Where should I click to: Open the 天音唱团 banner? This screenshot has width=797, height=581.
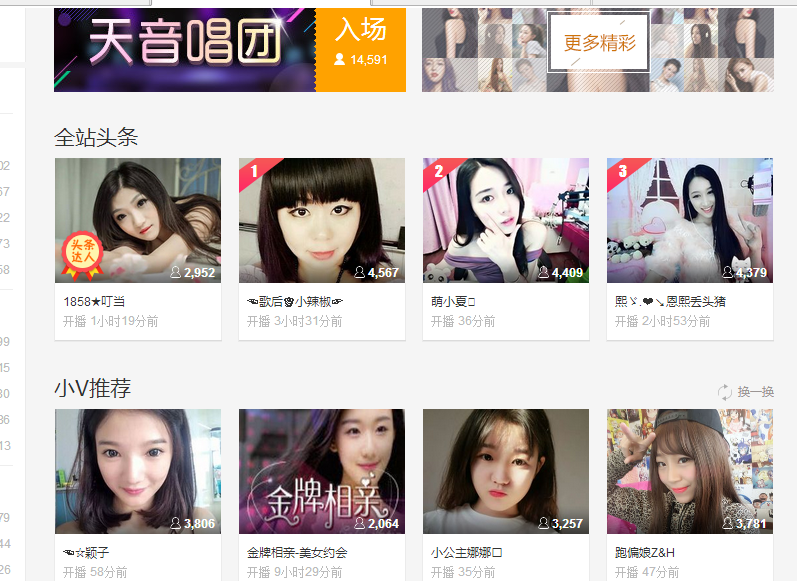pos(185,48)
